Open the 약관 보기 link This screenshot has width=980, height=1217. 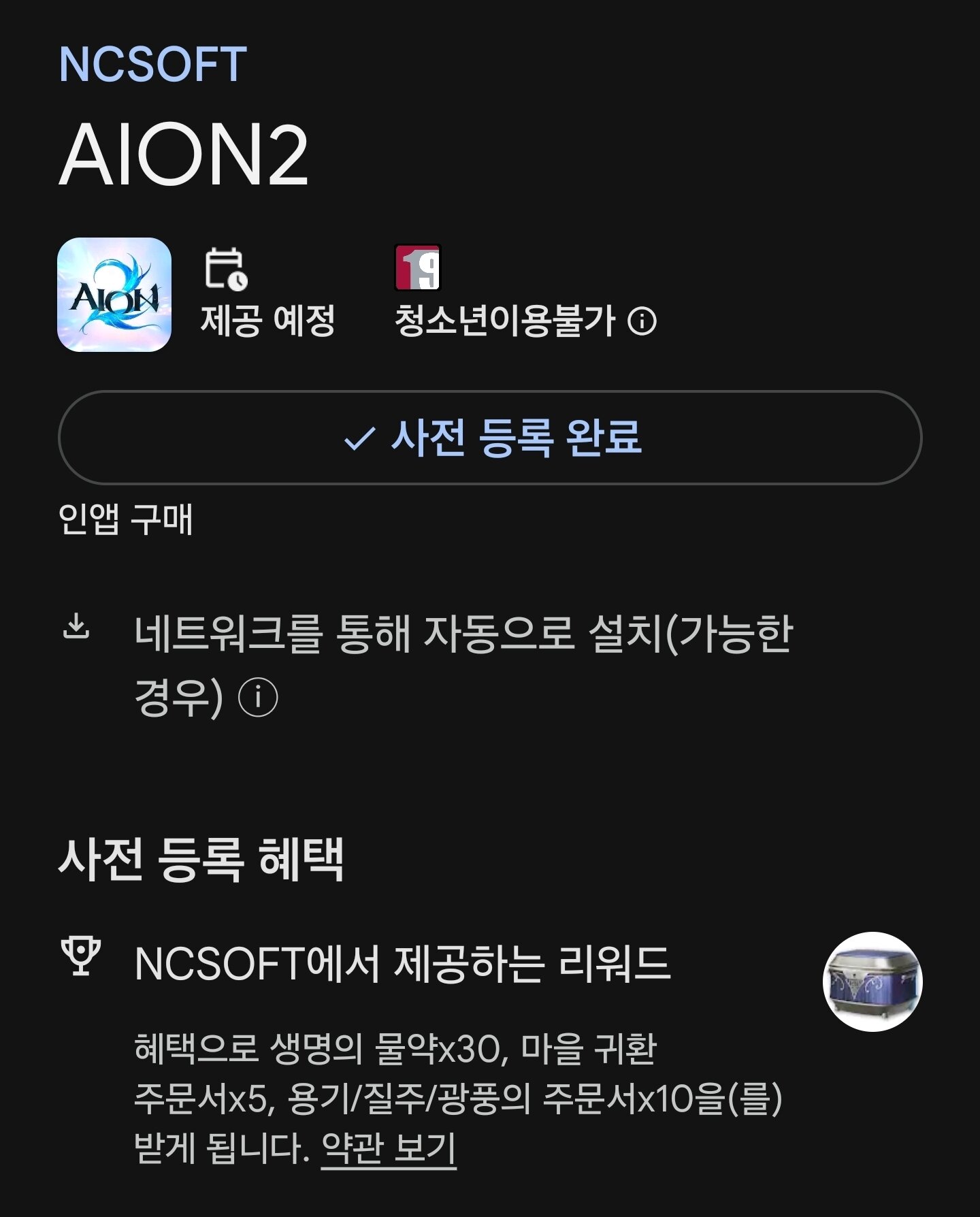point(388,1148)
